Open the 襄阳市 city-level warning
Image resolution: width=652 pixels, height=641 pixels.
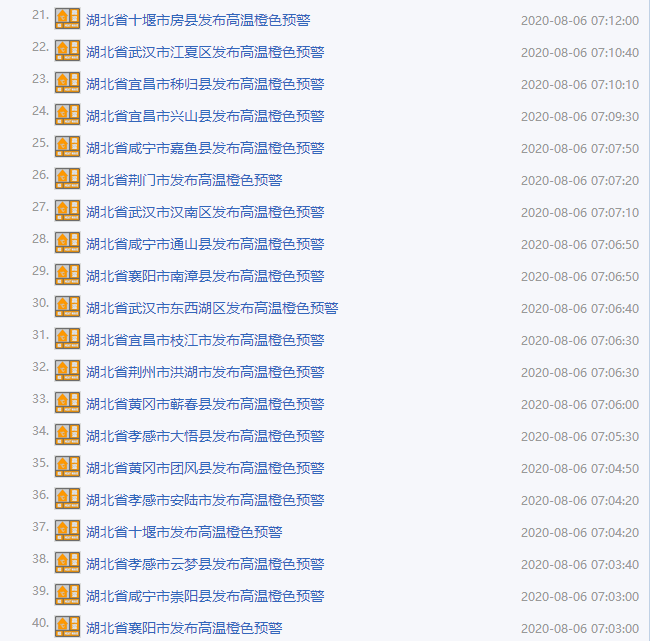[x=184, y=628]
